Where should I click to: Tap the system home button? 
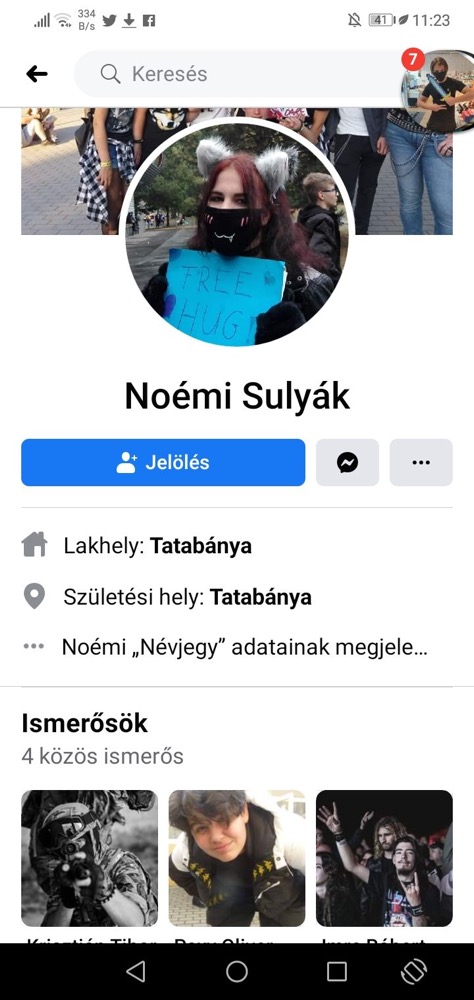[237, 971]
